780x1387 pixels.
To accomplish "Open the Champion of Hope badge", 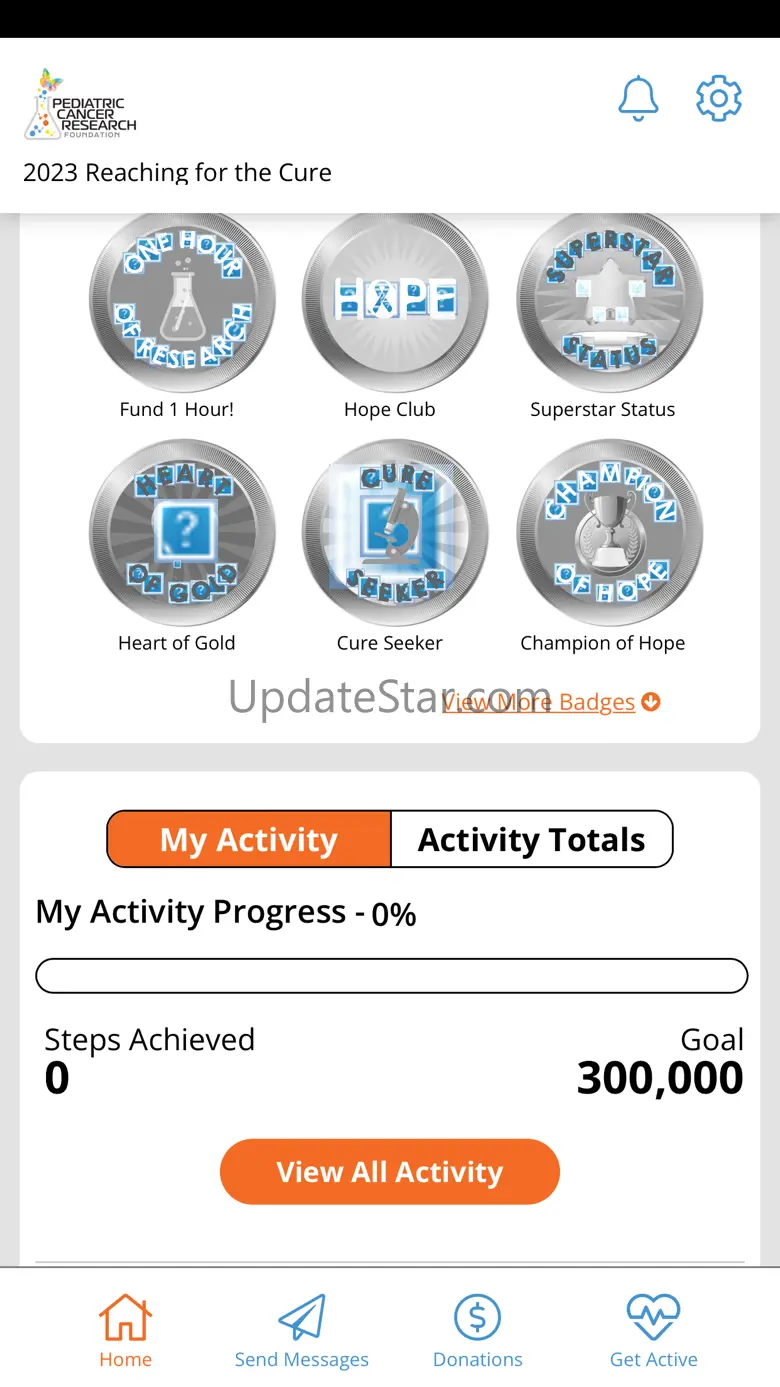I will coord(603,535).
